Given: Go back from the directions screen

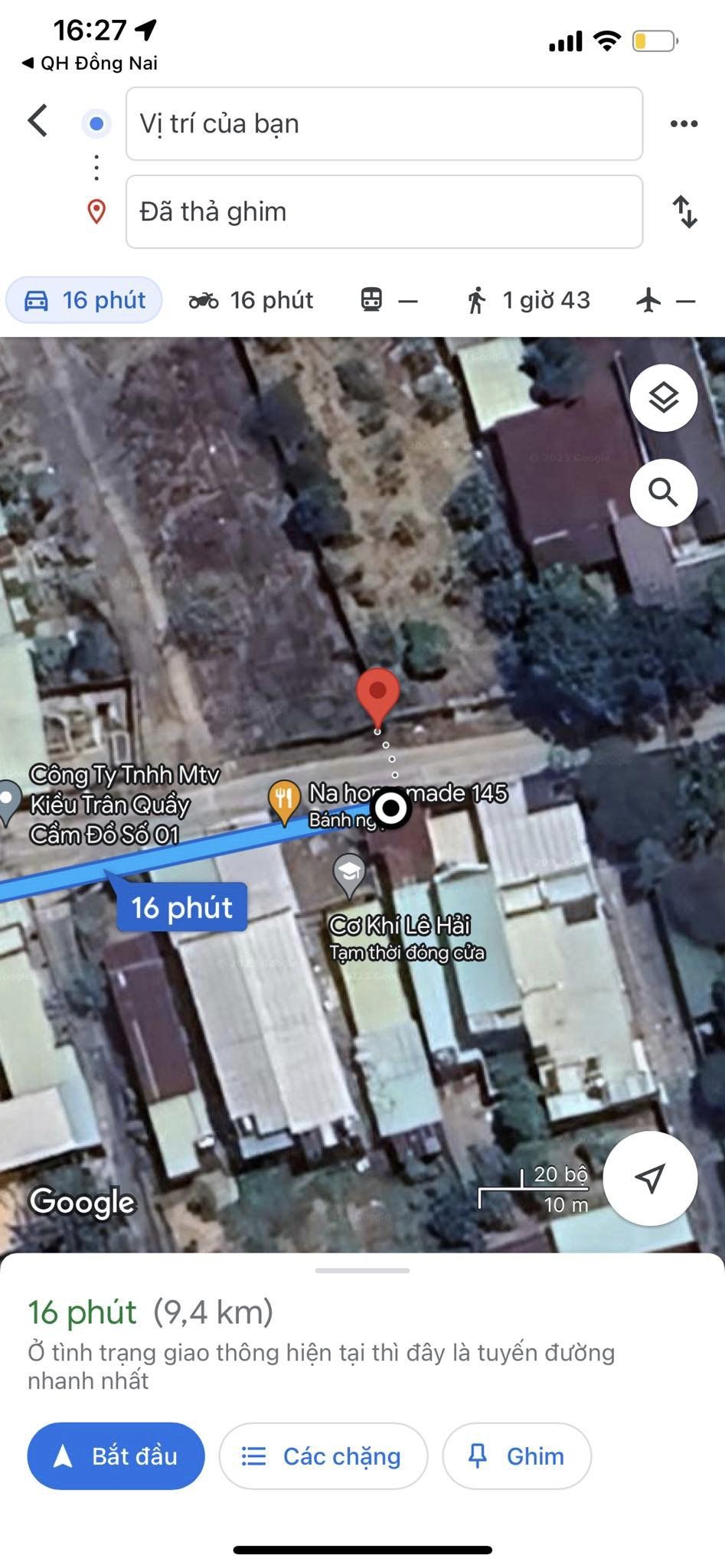Looking at the screenshot, I should (x=38, y=122).
